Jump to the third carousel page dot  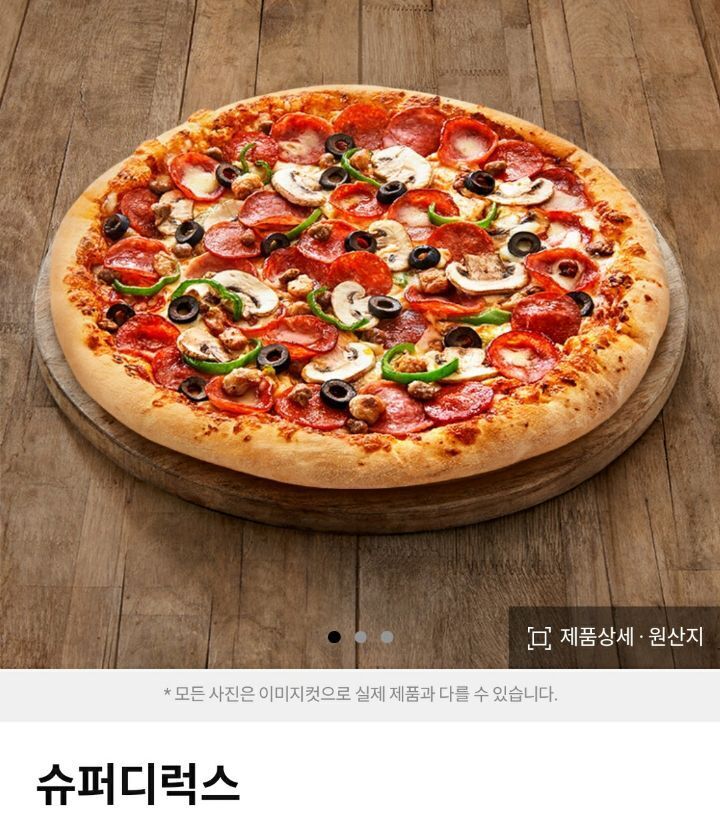point(387,637)
